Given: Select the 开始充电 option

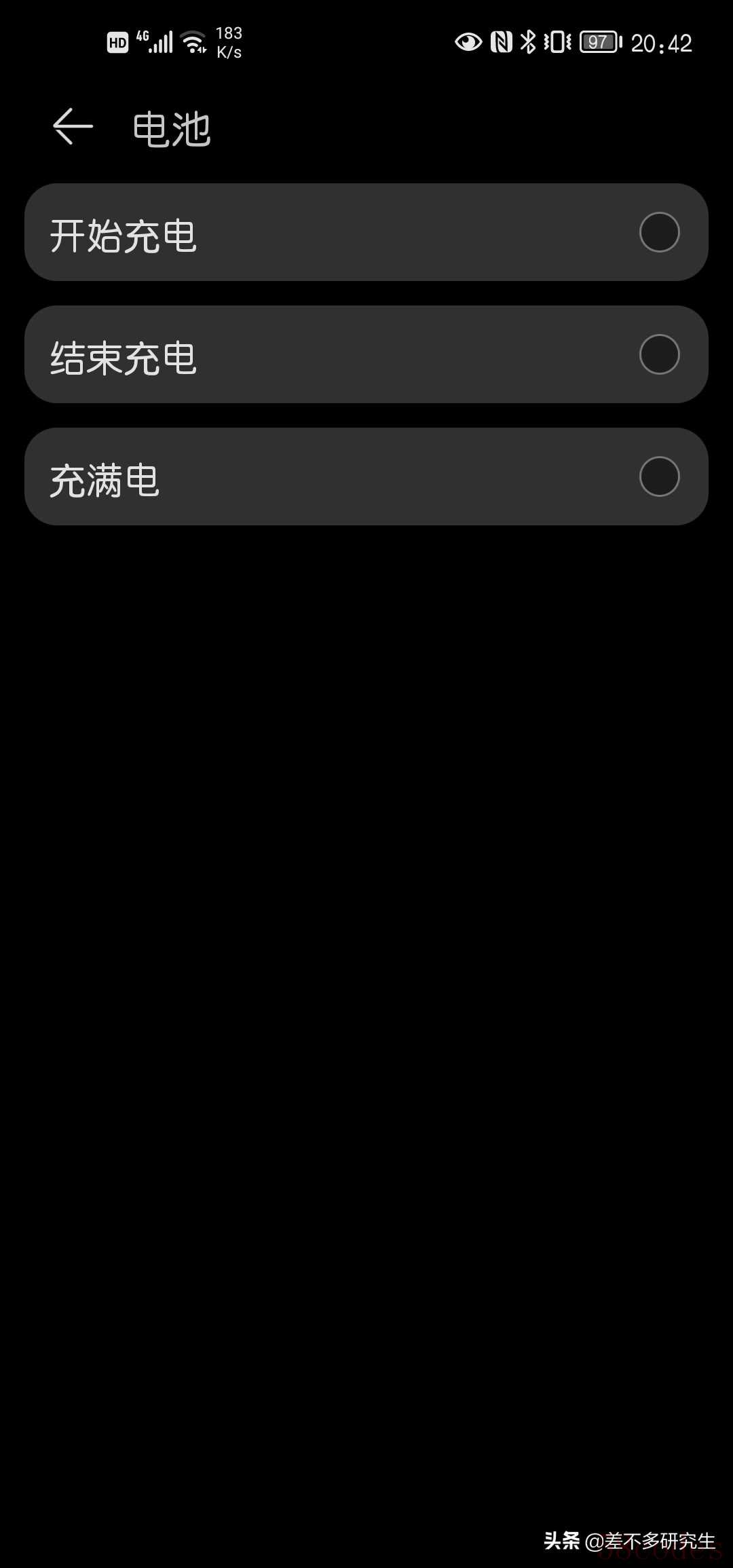Looking at the screenshot, I should [x=366, y=232].
